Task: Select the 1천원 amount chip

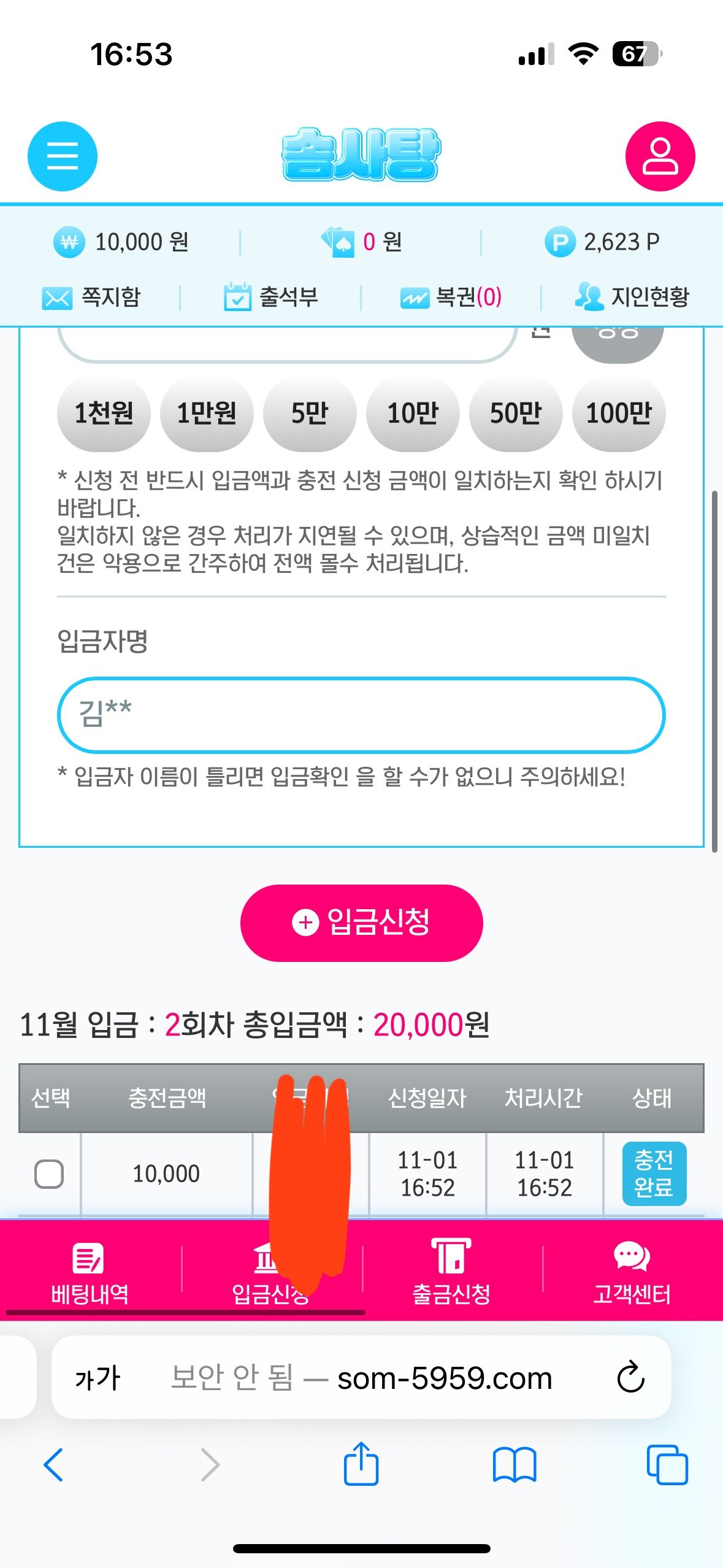Action: point(103,413)
